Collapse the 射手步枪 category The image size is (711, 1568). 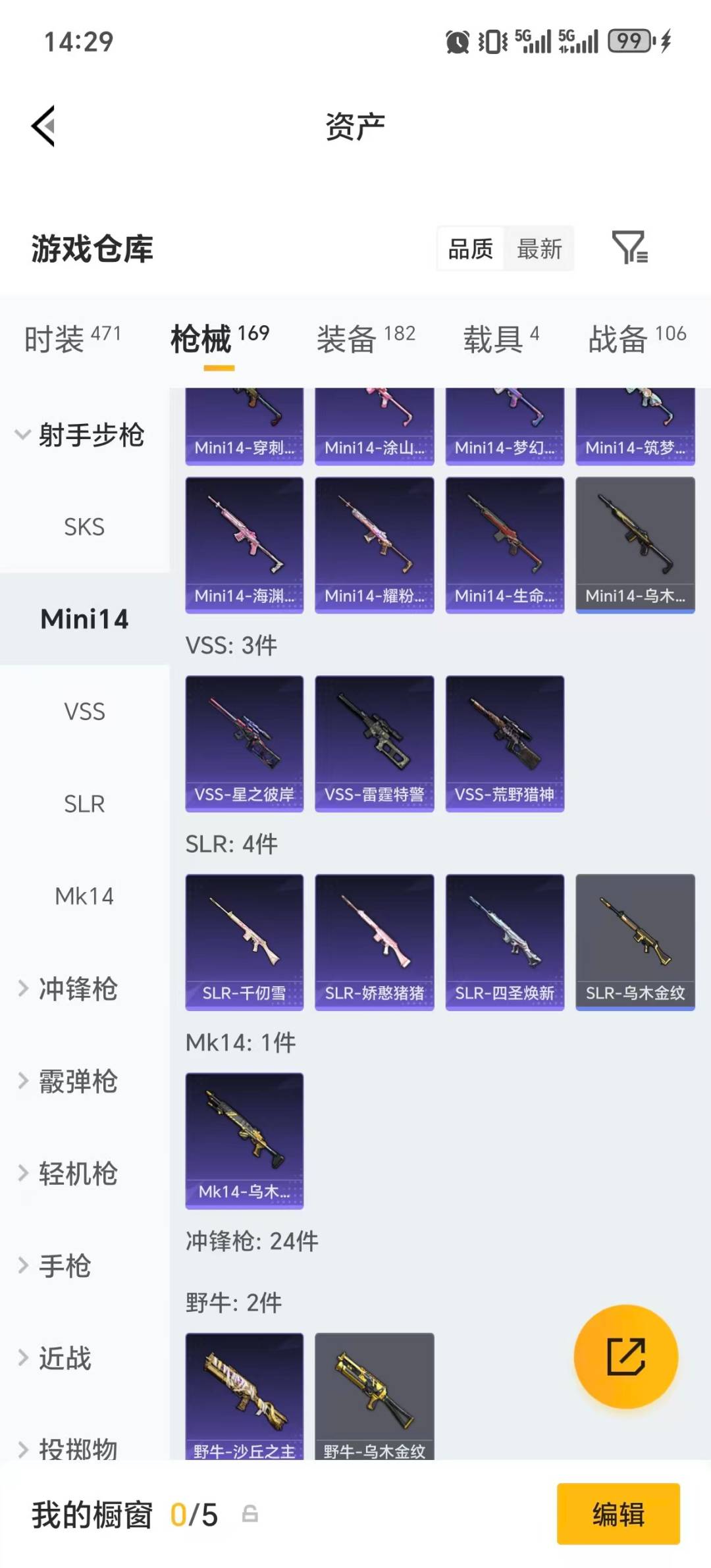pos(92,434)
